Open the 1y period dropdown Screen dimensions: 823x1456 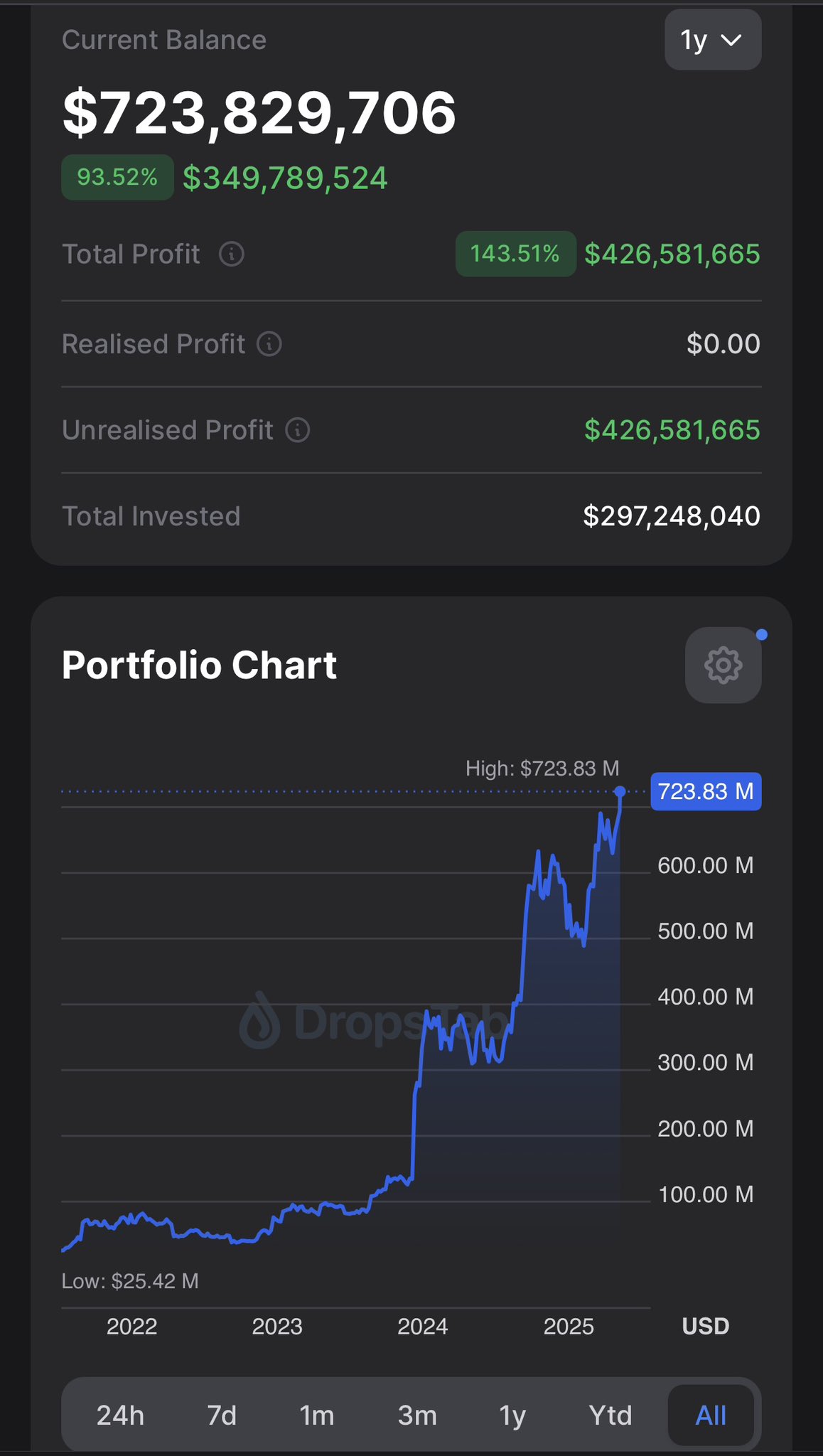coord(713,40)
